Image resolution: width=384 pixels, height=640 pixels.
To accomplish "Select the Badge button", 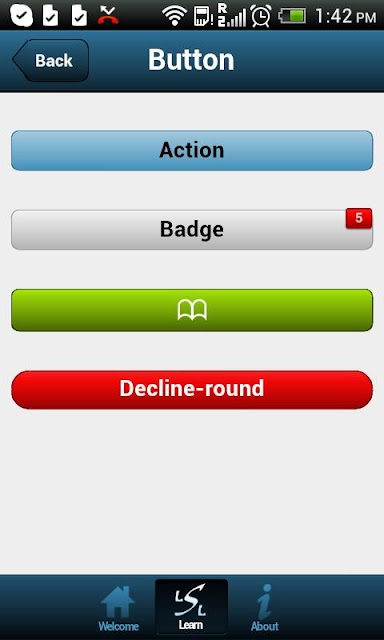I will [192, 229].
